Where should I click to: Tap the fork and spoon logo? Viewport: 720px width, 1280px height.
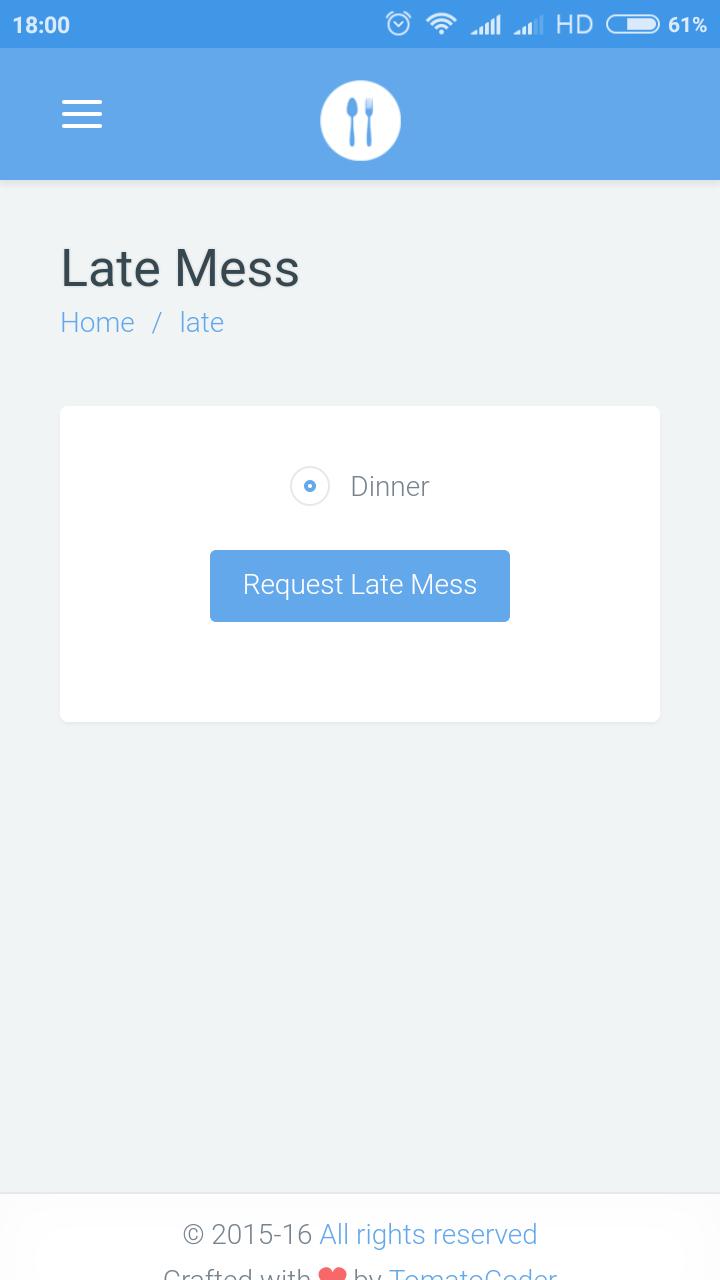(x=360, y=120)
